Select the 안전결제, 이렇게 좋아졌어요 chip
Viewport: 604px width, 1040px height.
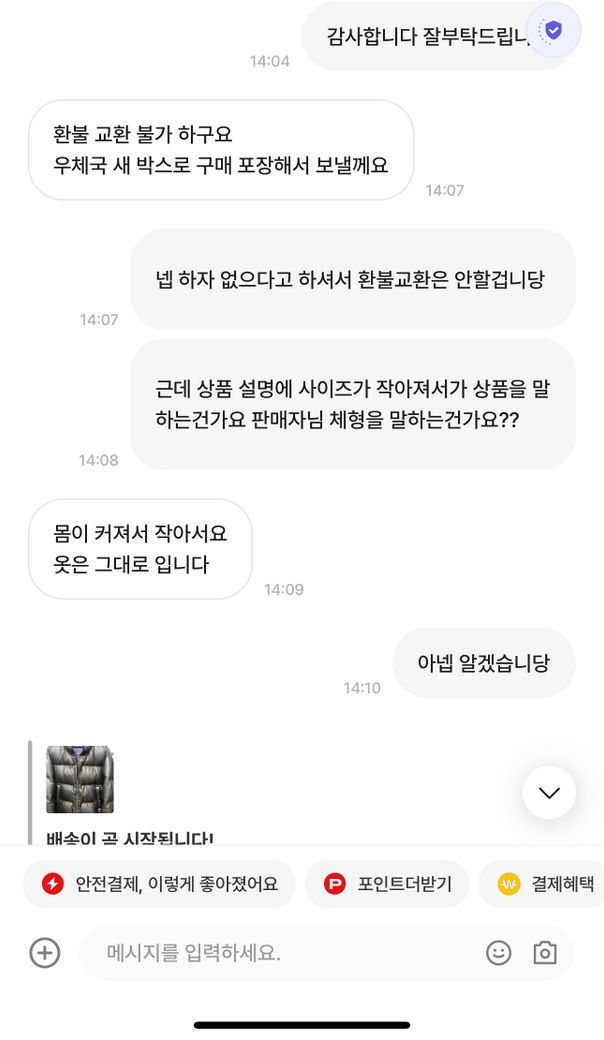pos(159,884)
